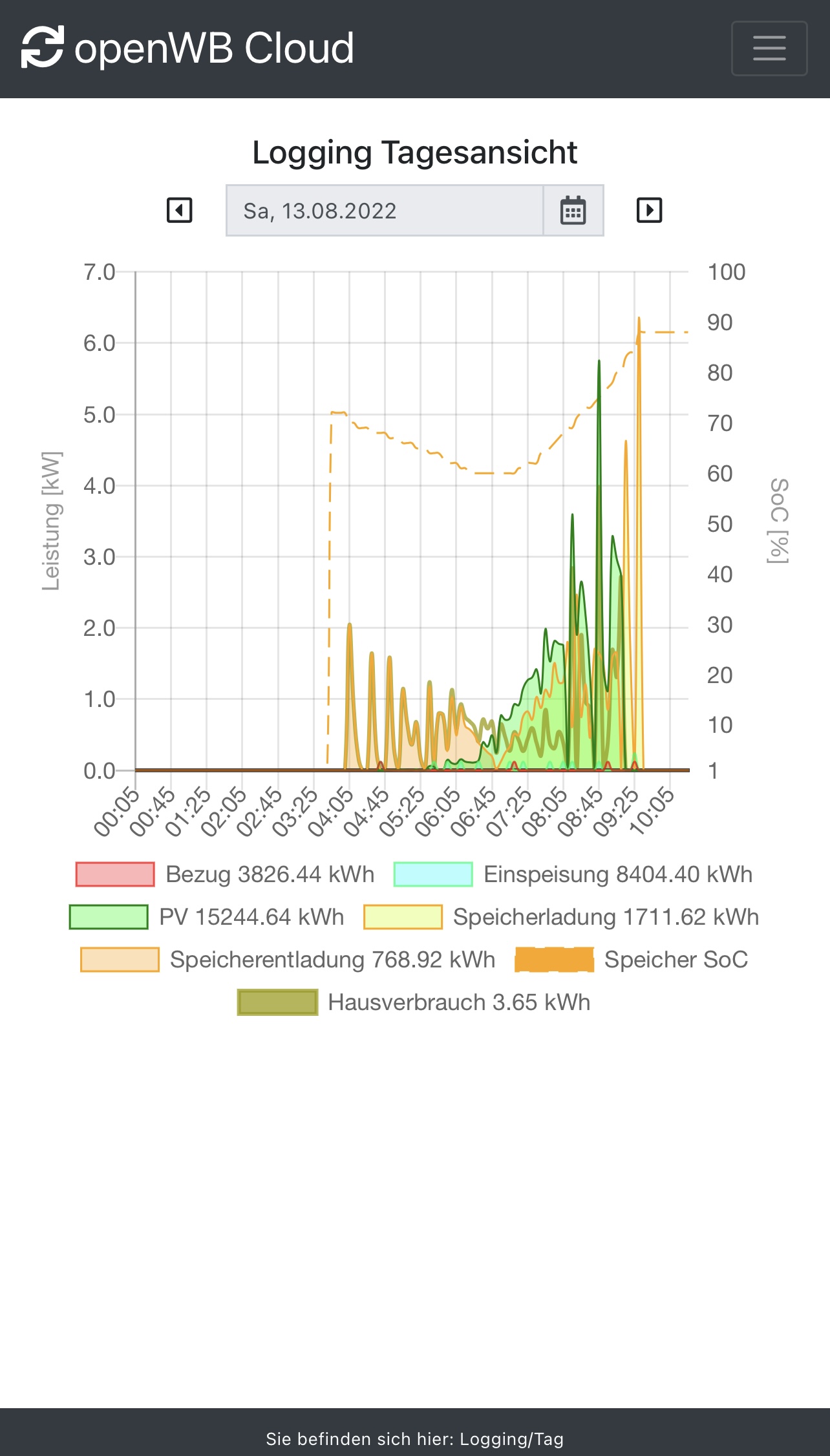The width and height of the screenshot is (830, 1456).
Task: Hide the PV series in the chart
Action: coord(207,917)
